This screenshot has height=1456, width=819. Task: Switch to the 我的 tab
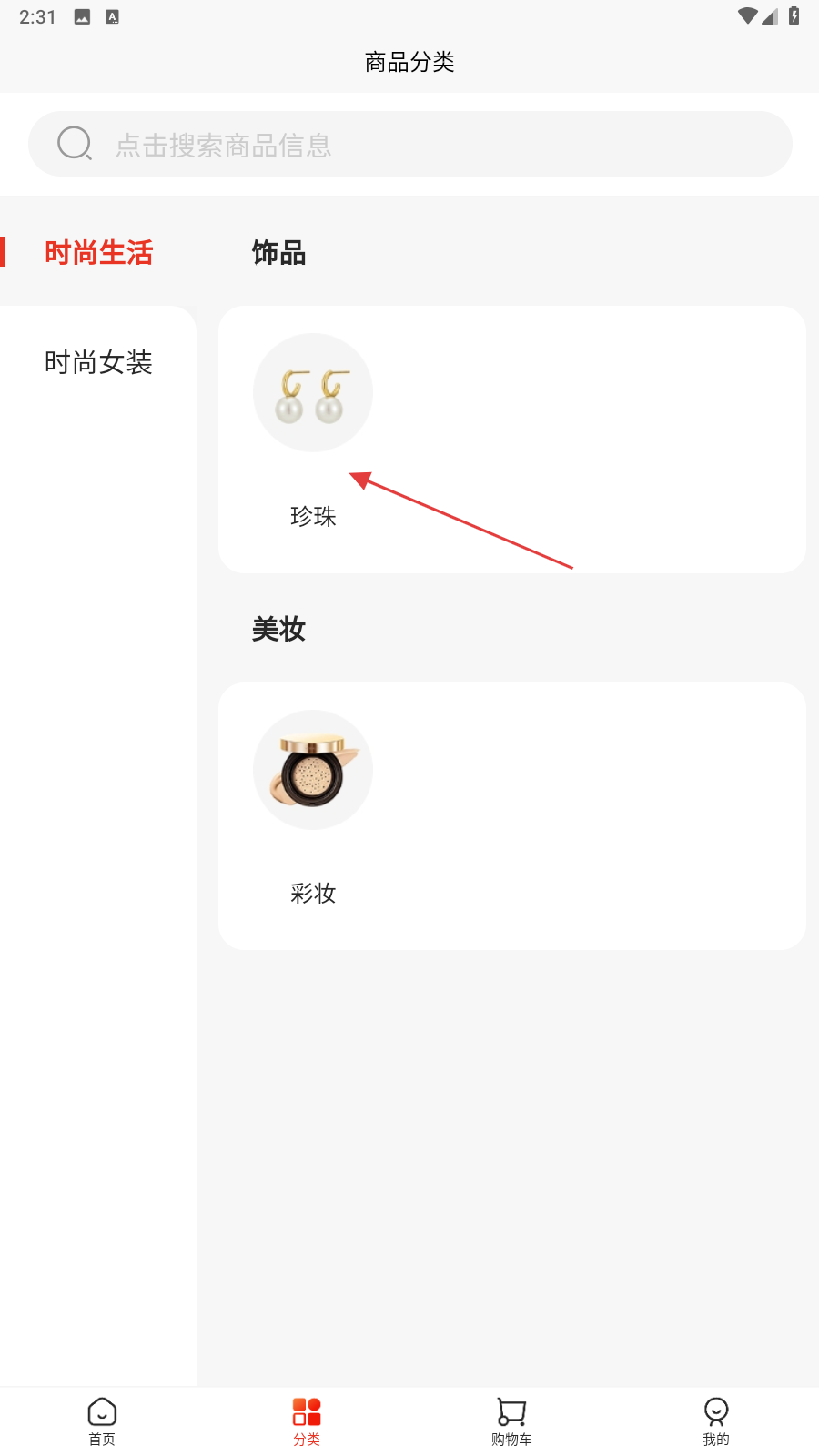click(x=716, y=1421)
